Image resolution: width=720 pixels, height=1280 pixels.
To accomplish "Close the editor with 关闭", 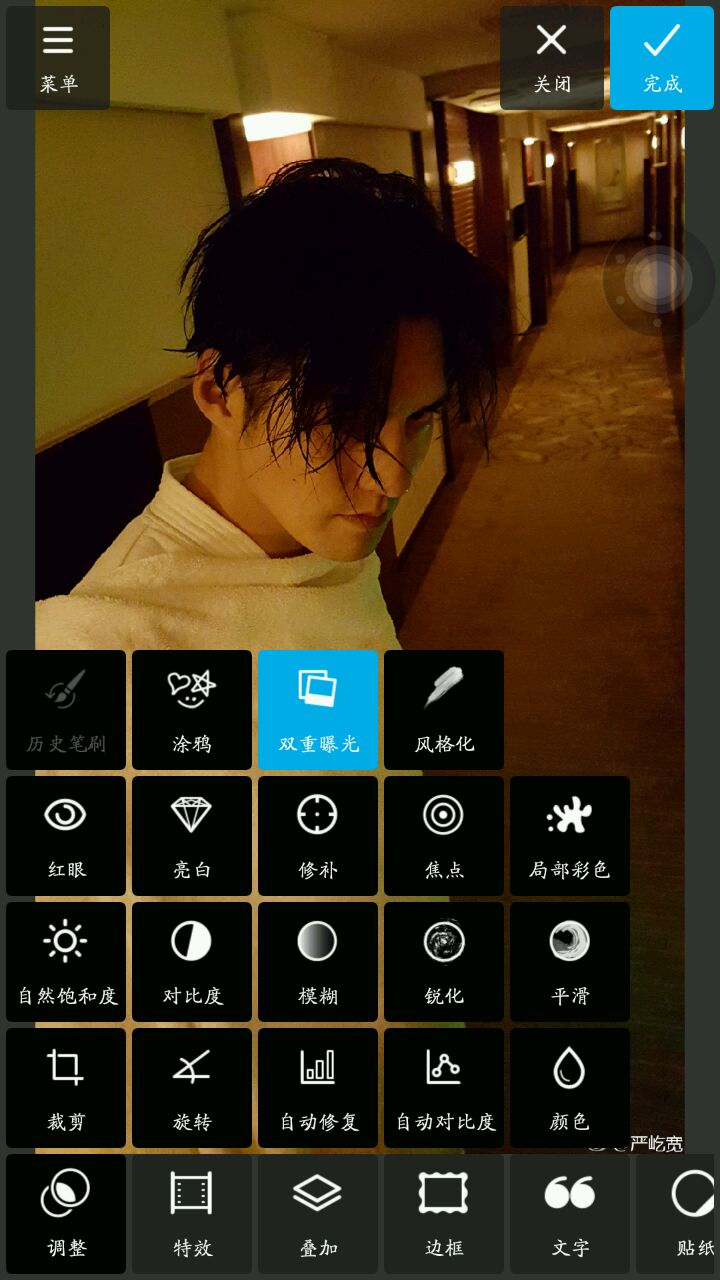I will click(x=552, y=58).
